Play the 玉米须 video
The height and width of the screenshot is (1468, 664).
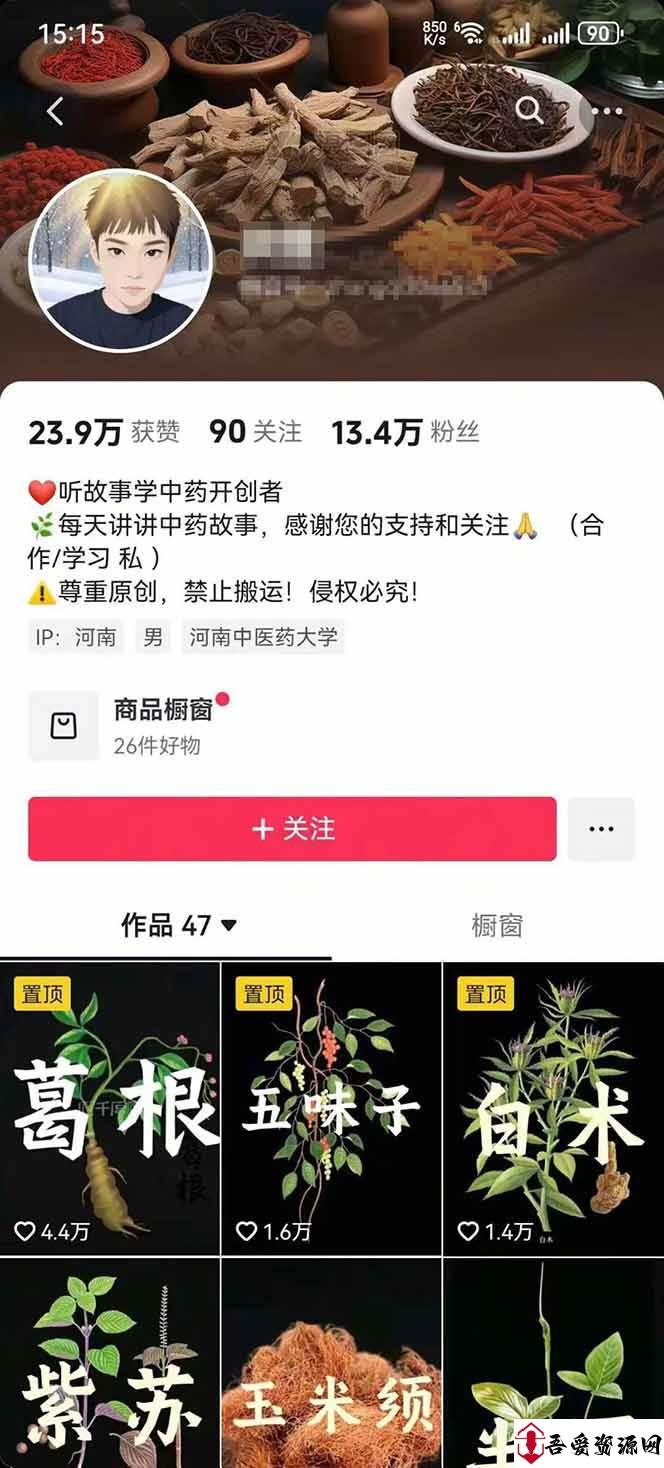pos(331,1363)
